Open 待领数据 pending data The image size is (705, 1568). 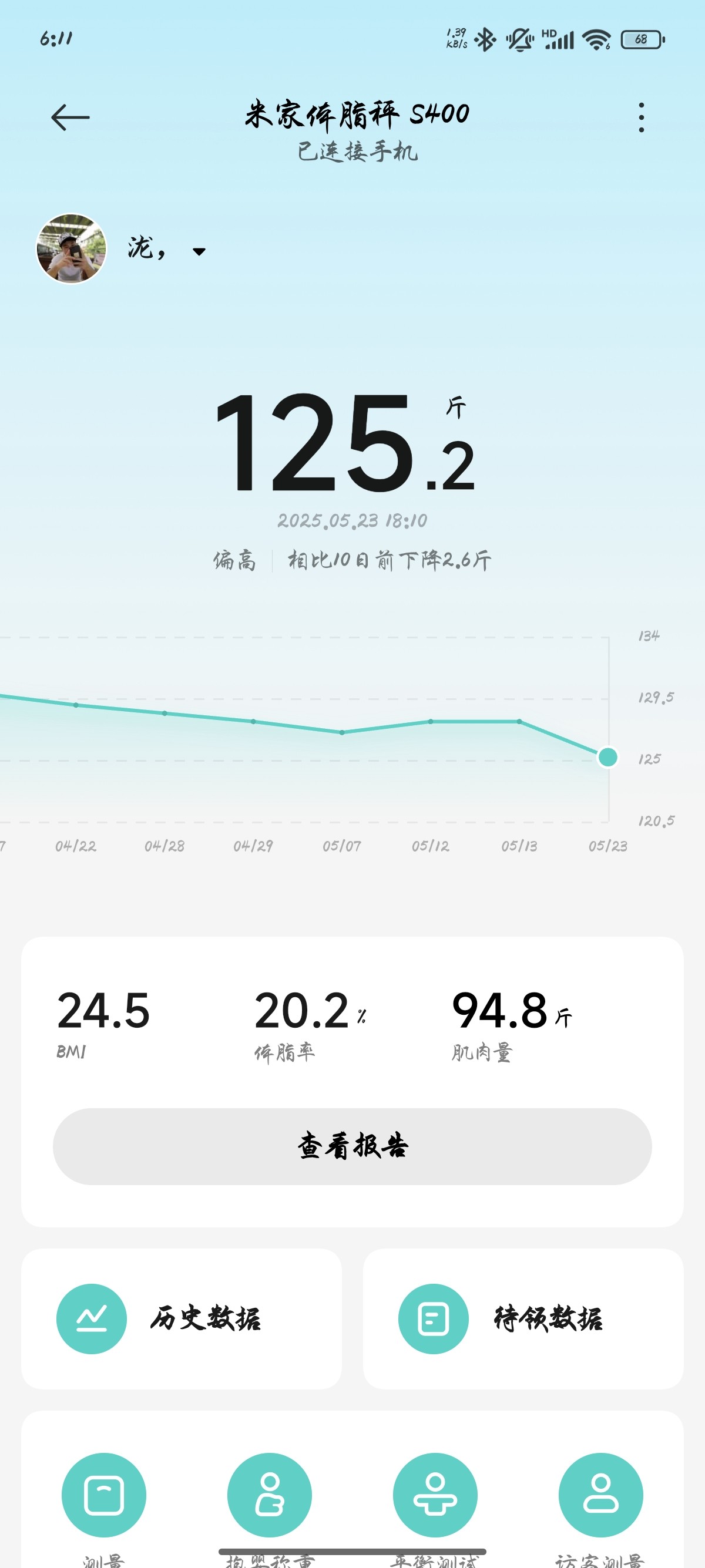[x=523, y=1319]
